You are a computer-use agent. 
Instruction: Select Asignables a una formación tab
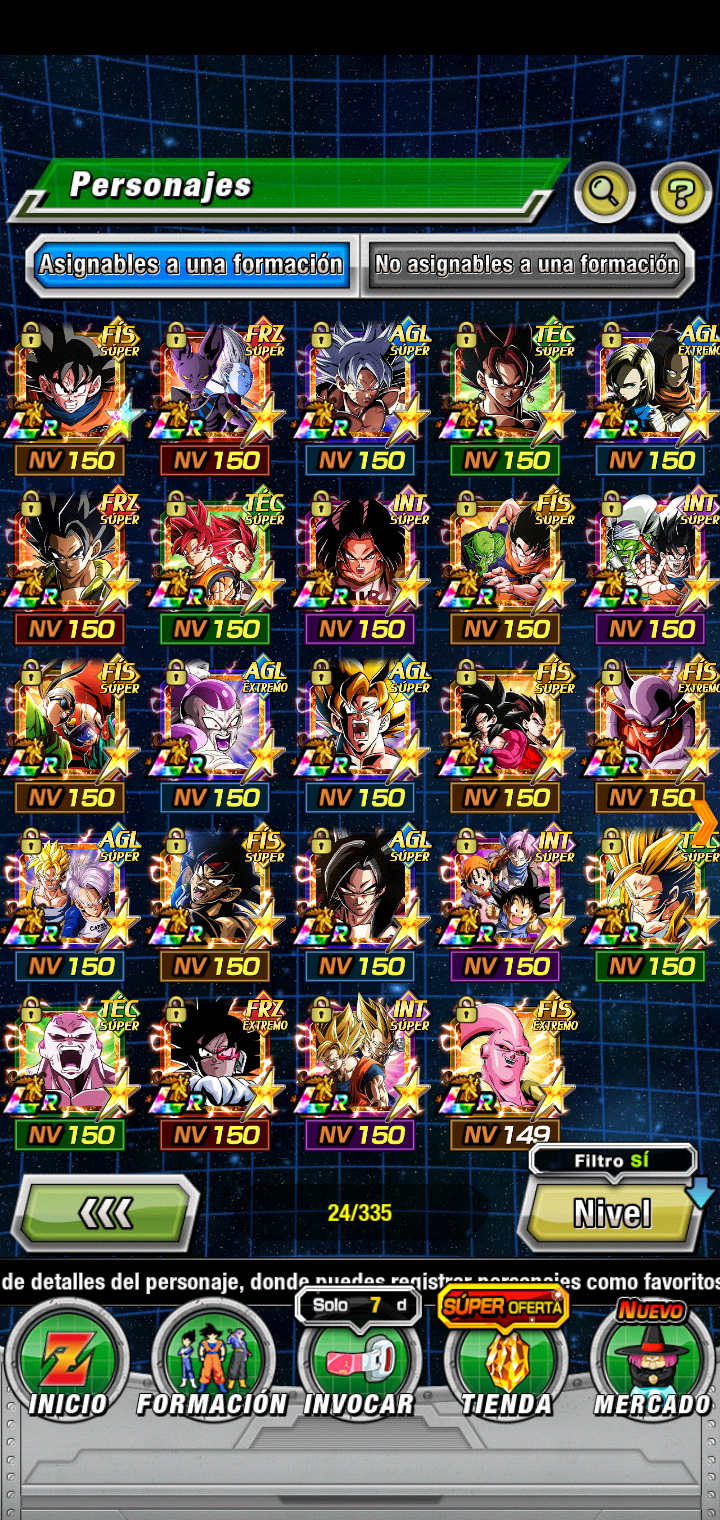pos(191,265)
